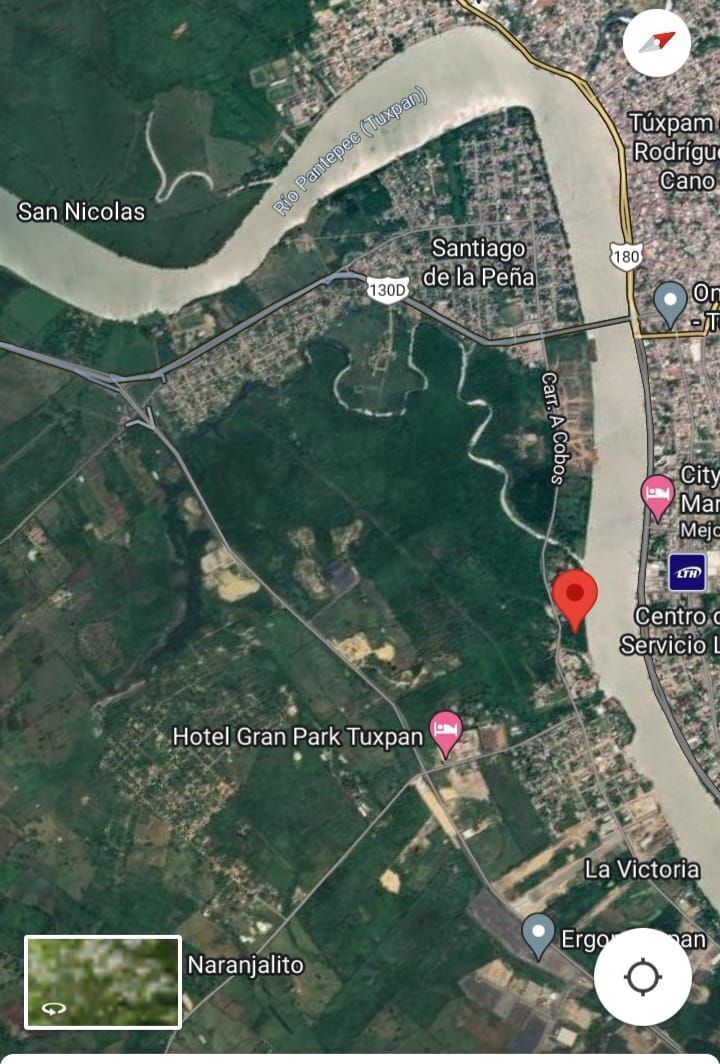Viewport: 720px width, 1064px height.
Task: Select the red dropped pin
Action: point(575,598)
